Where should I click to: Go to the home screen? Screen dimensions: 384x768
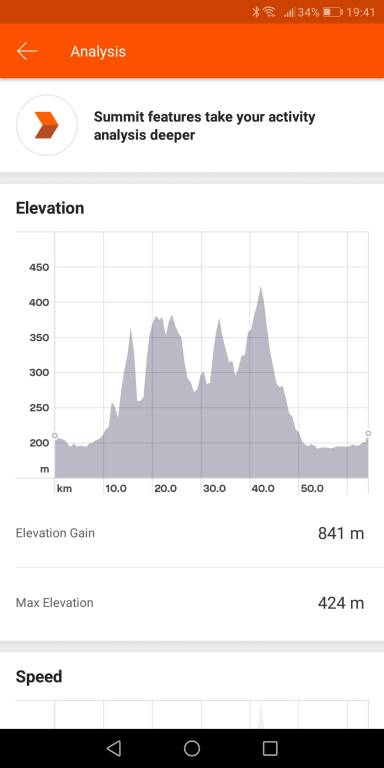point(192,748)
